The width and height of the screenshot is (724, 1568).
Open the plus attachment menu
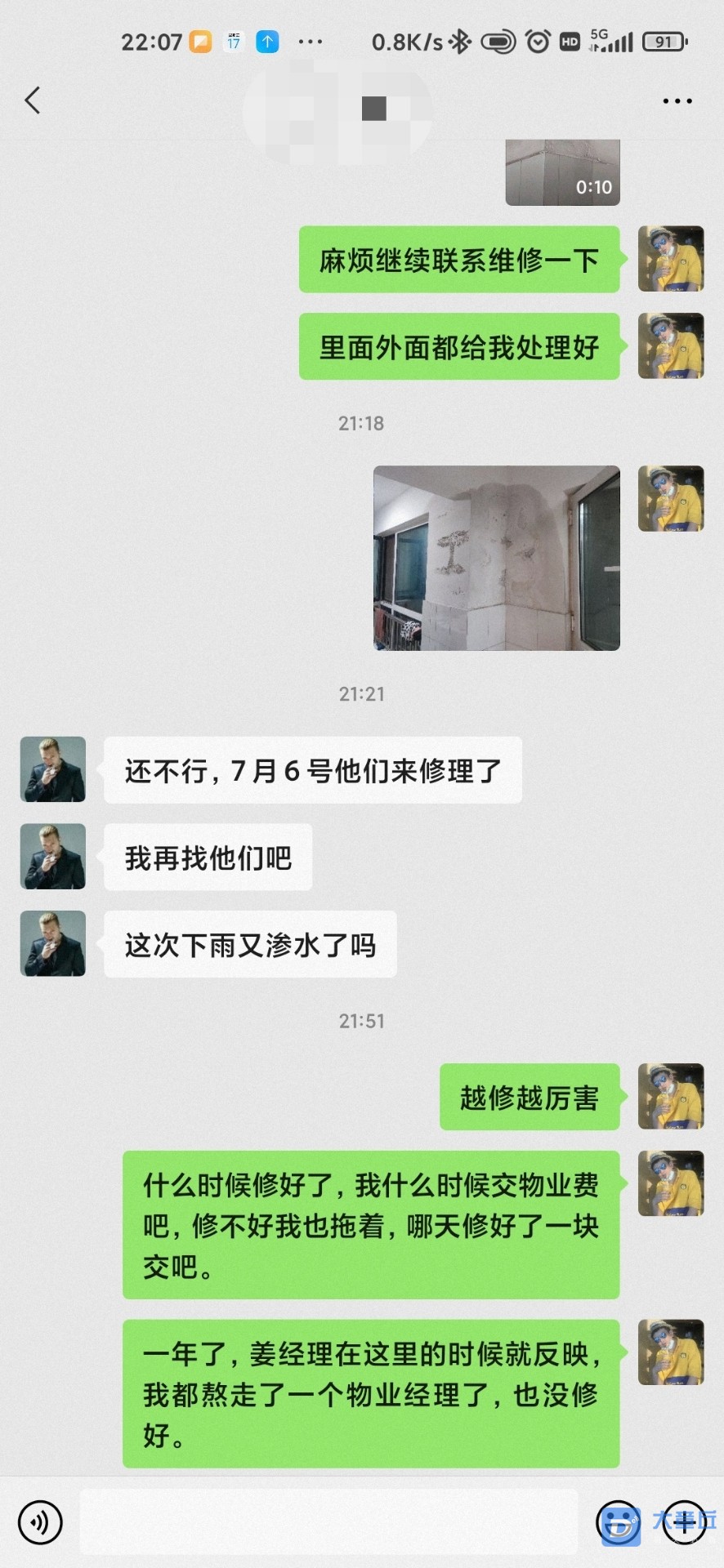(x=684, y=1522)
